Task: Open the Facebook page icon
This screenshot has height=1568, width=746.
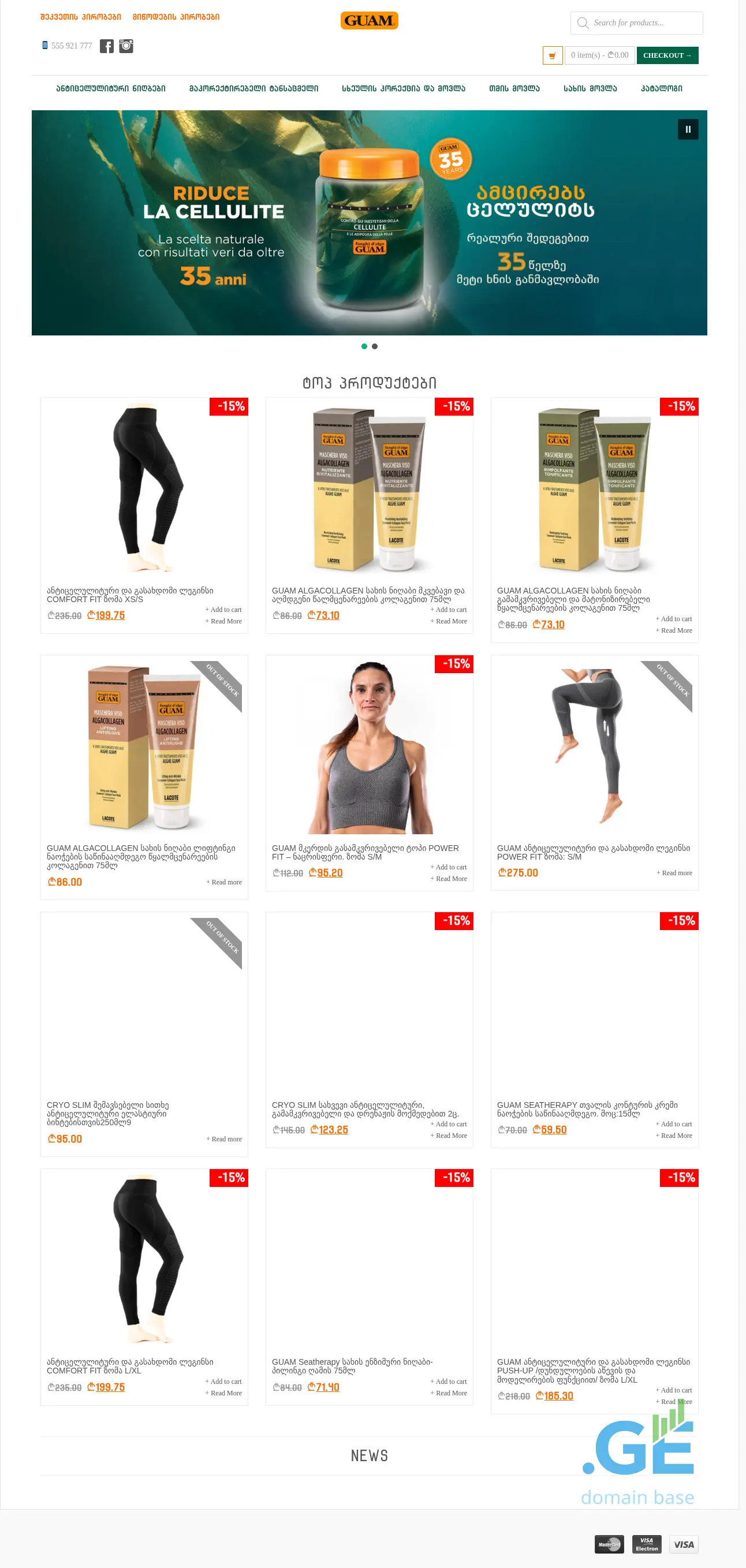Action: pyautogui.click(x=107, y=46)
